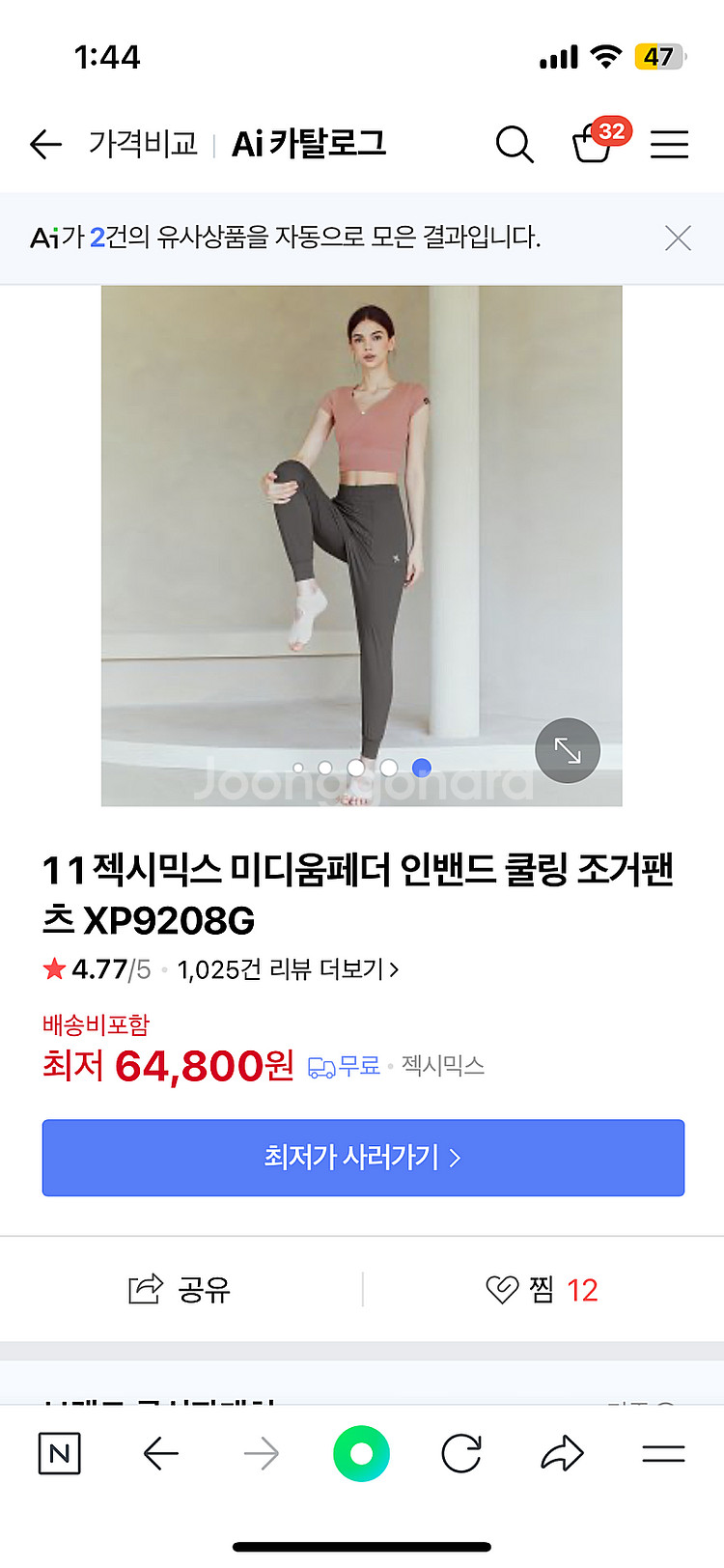This screenshot has width=724, height=1568.
Task: Tap the 찜 heart icon to favorite
Action: (501, 1289)
